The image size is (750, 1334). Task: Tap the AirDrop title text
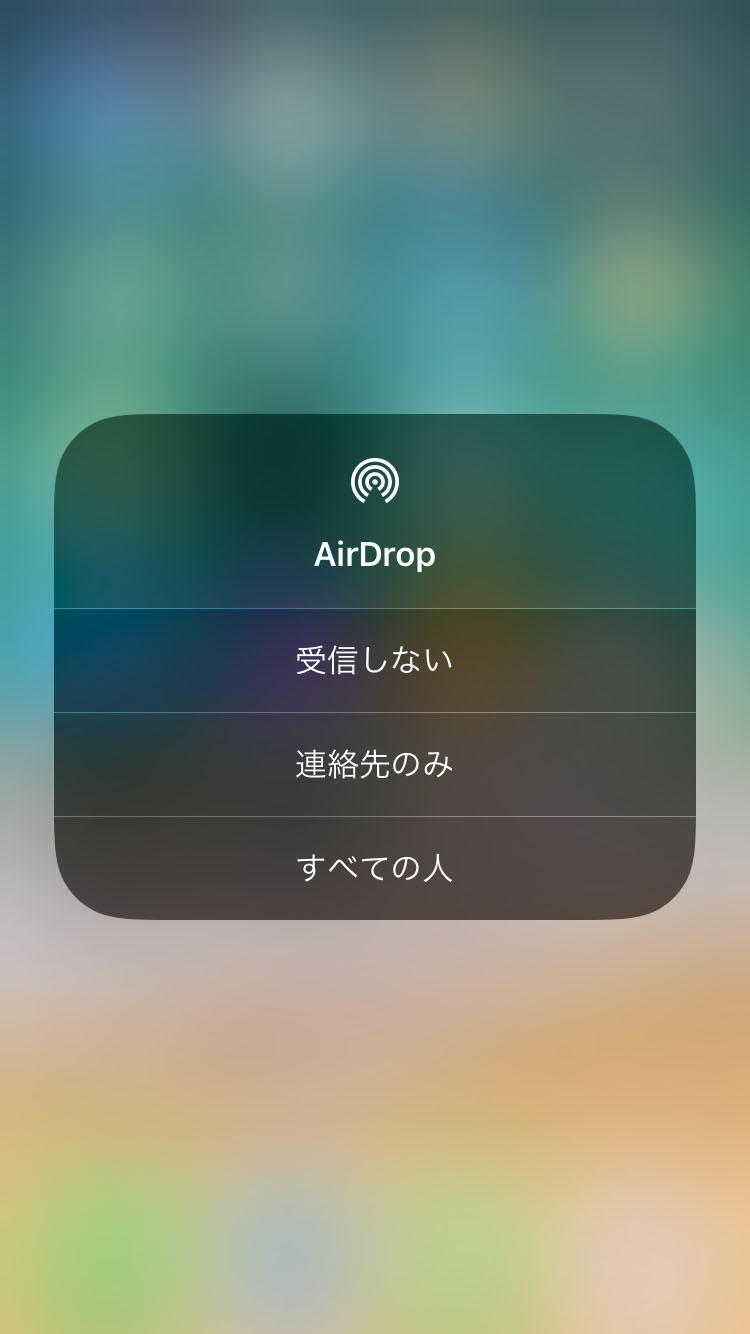[375, 554]
